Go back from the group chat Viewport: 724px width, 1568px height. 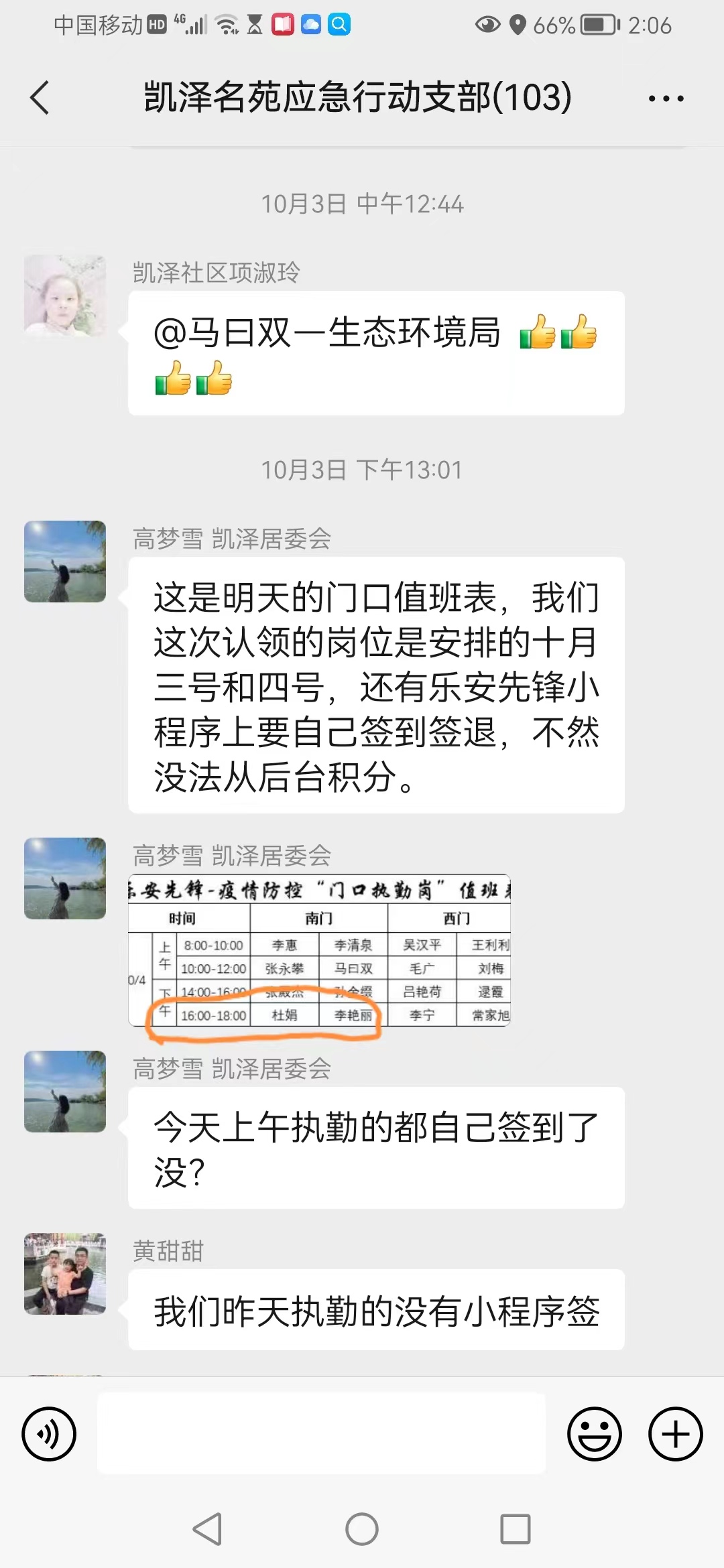pyautogui.click(x=40, y=98)
